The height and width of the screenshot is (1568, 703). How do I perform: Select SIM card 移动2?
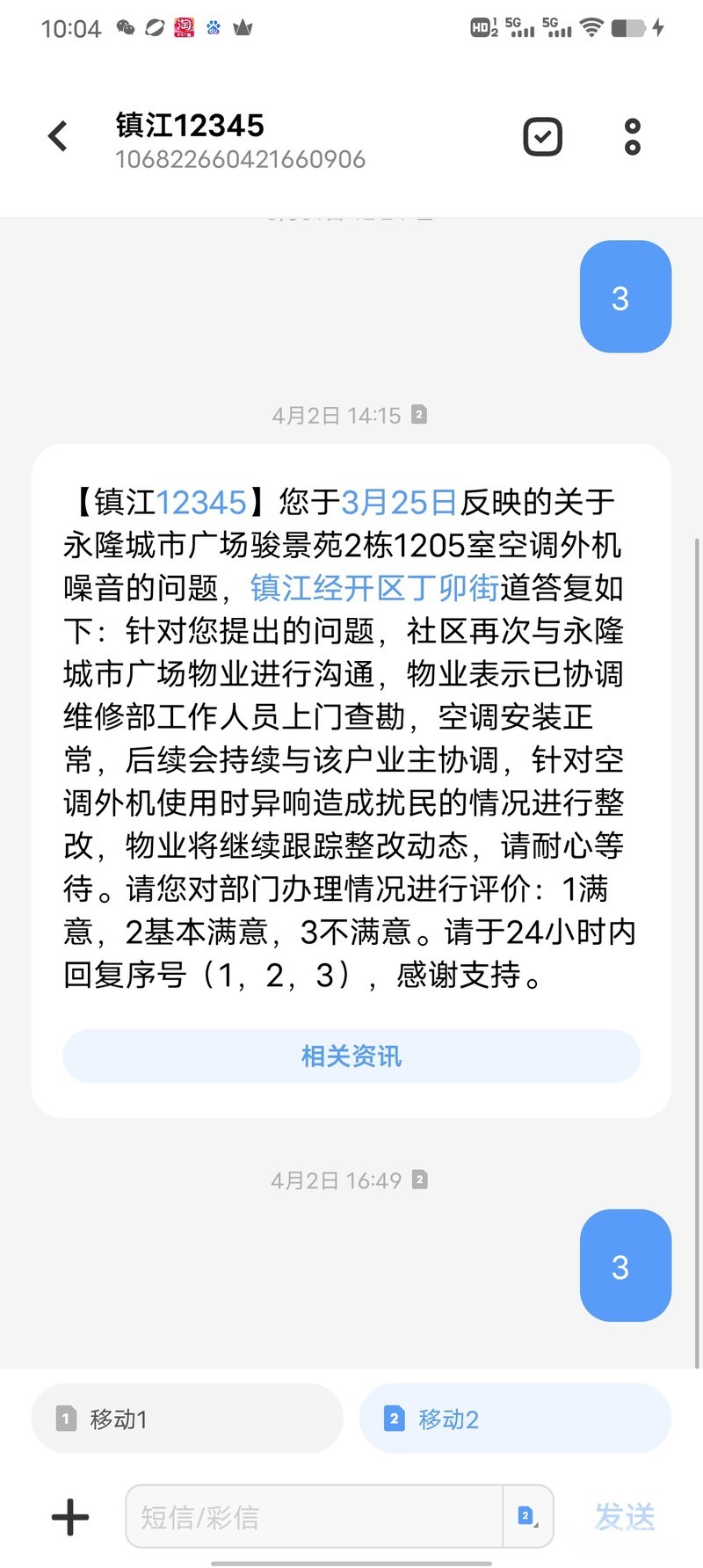coord(515,1419)
